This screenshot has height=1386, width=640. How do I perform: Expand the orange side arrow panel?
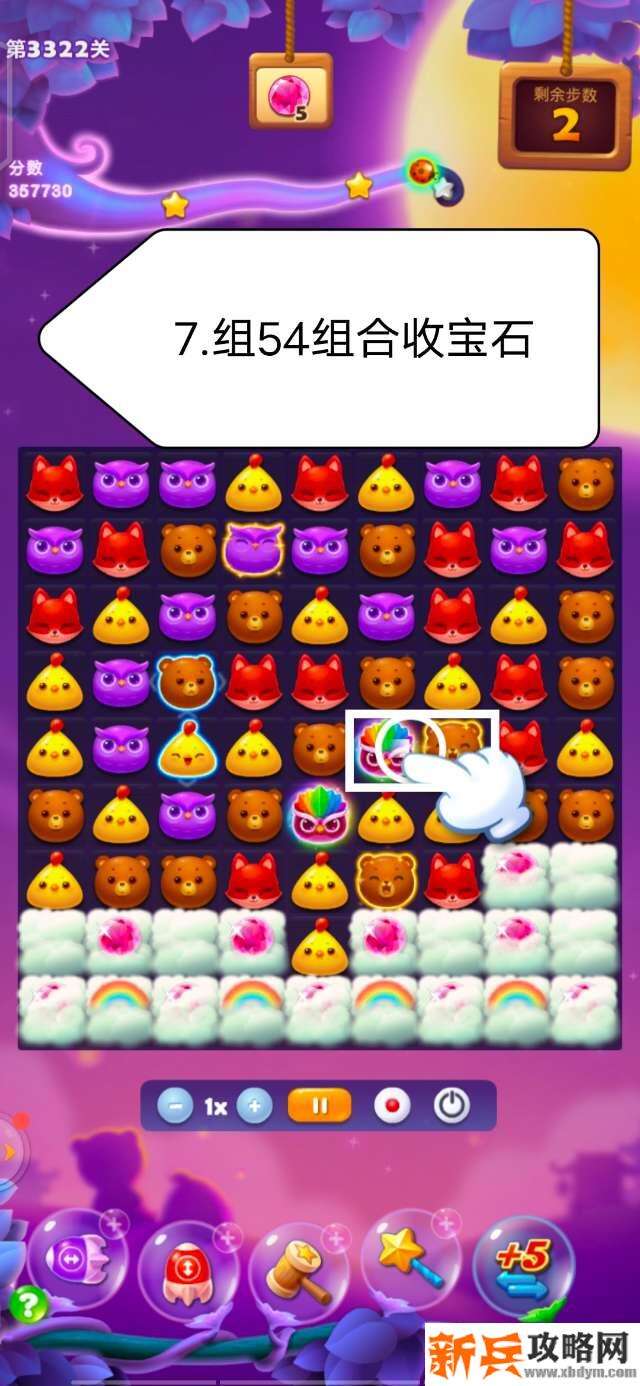pyautogui.click(x=8, y=1150)
